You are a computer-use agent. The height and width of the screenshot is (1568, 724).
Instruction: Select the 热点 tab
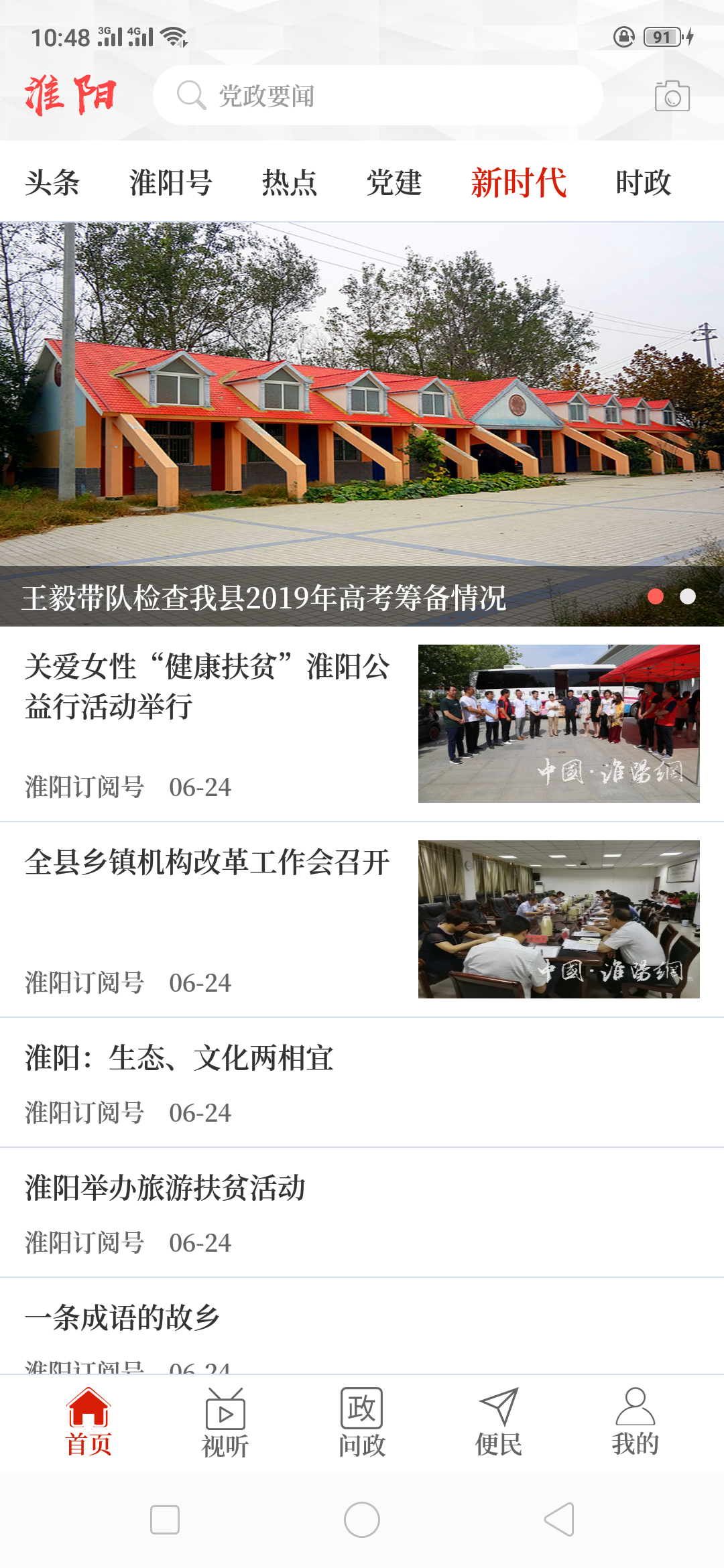coord(289,182)
